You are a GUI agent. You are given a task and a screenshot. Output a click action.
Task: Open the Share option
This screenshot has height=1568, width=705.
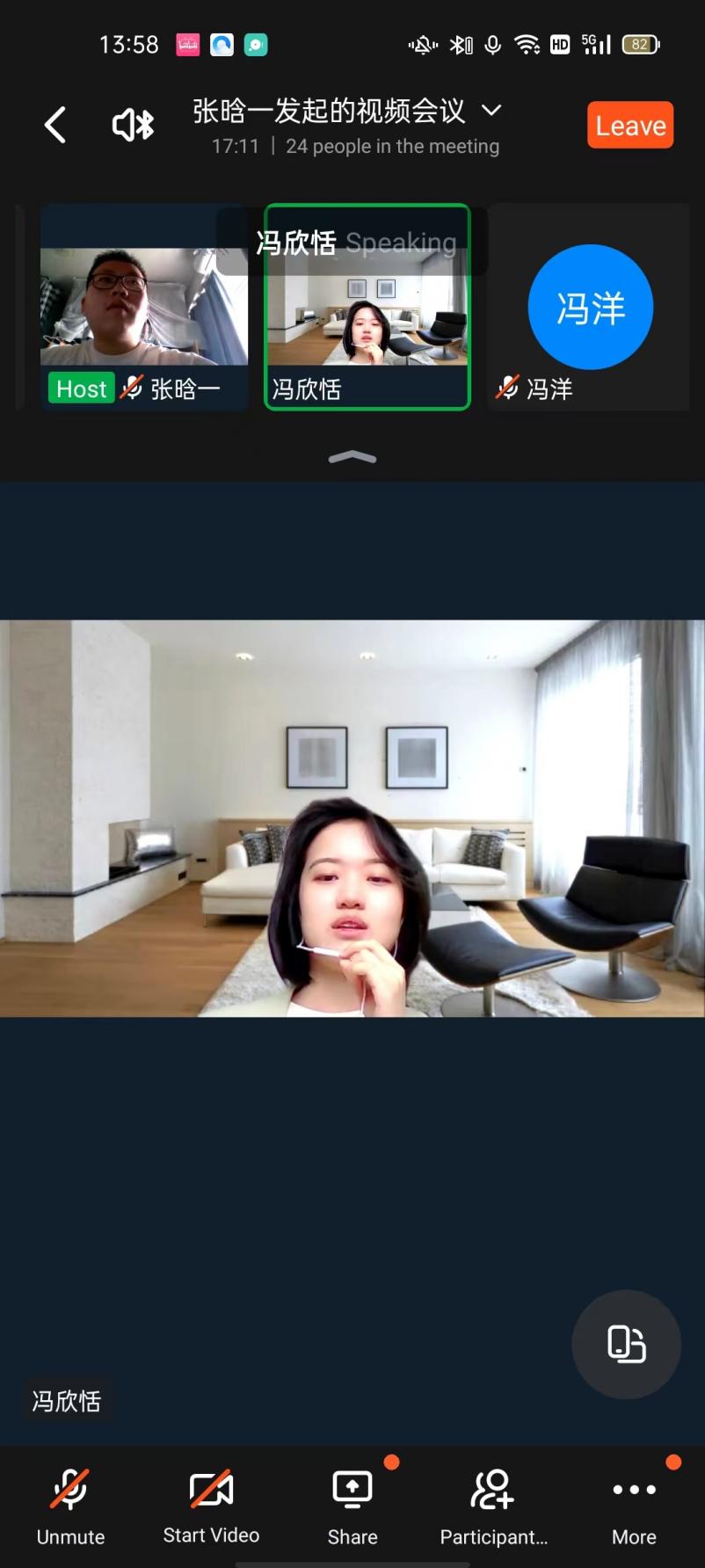[x=352, y=1506]
